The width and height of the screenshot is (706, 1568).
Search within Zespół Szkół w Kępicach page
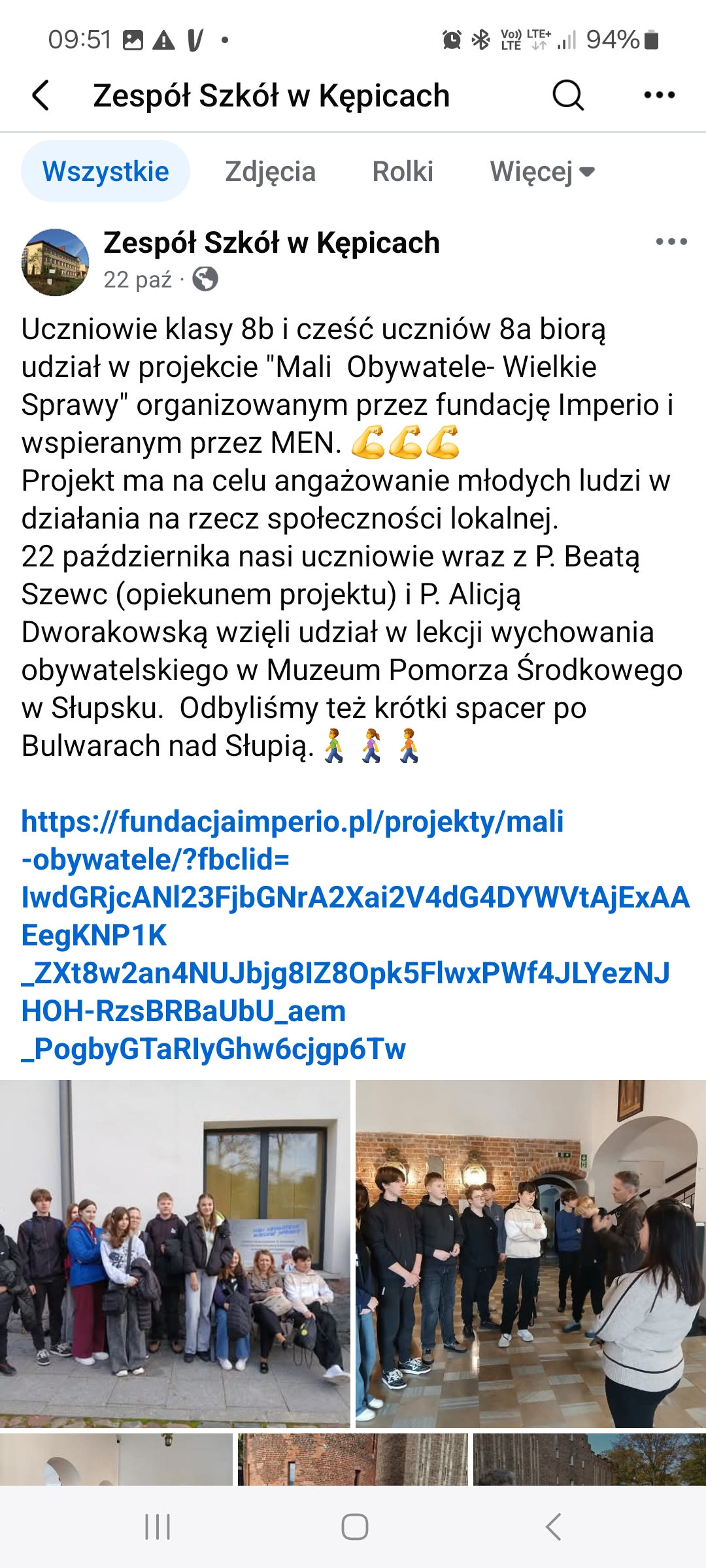[567, 95]
